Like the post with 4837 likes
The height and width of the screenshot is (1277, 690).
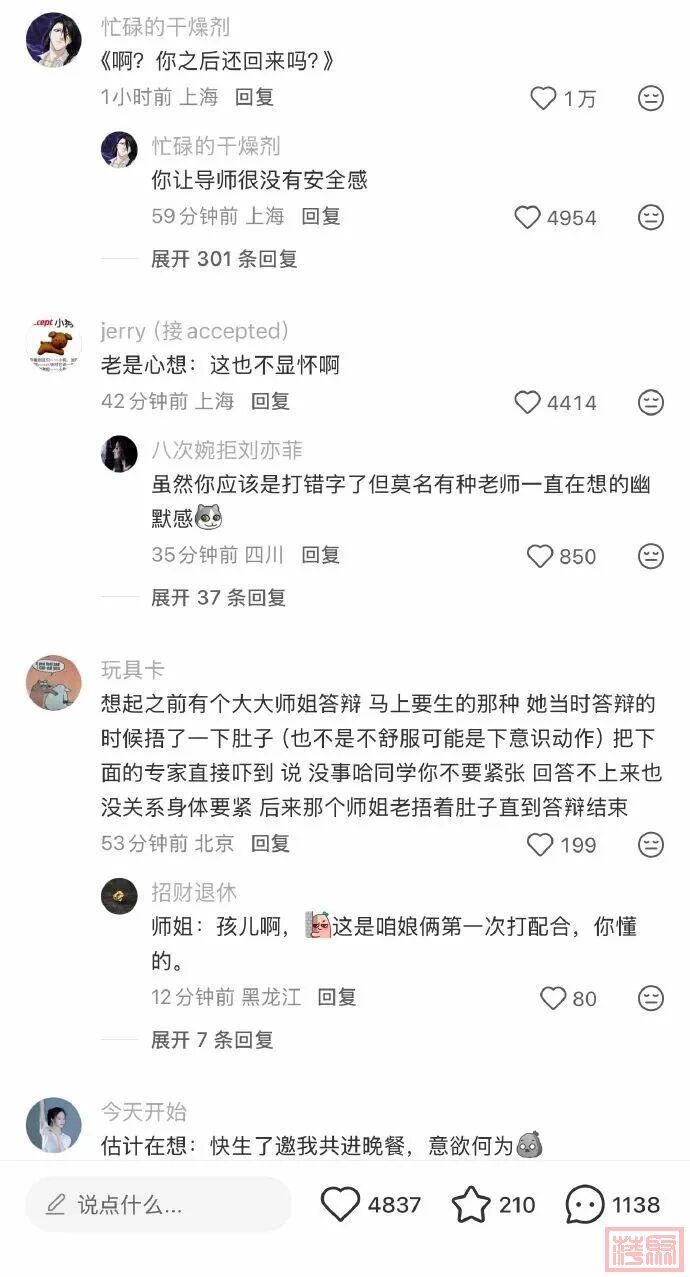pyautogui.click(x=341, y=1205)
